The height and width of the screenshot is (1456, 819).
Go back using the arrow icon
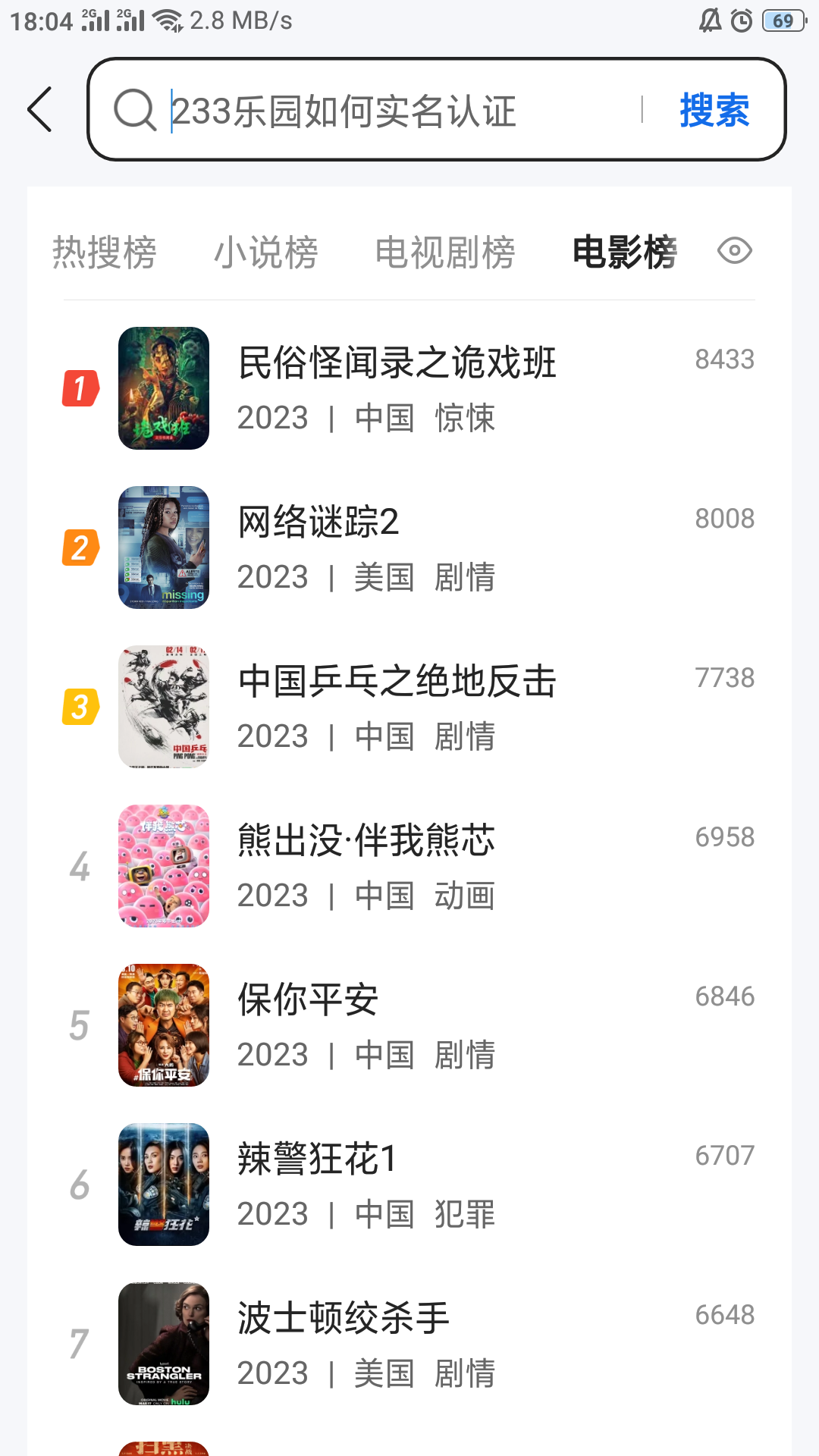click(40, 109)
